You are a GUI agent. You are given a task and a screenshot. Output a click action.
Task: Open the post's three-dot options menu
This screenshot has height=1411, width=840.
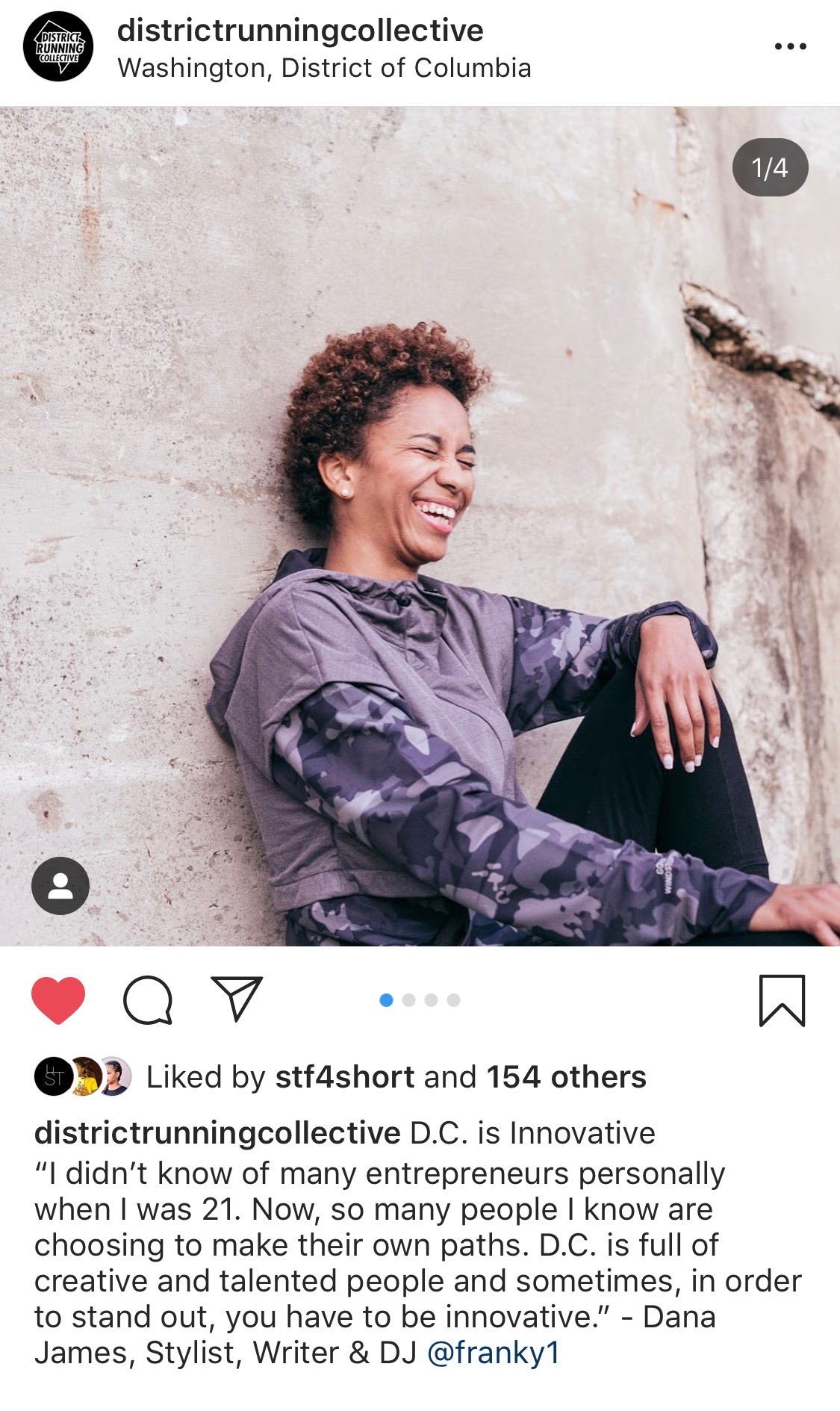[790, 46]
